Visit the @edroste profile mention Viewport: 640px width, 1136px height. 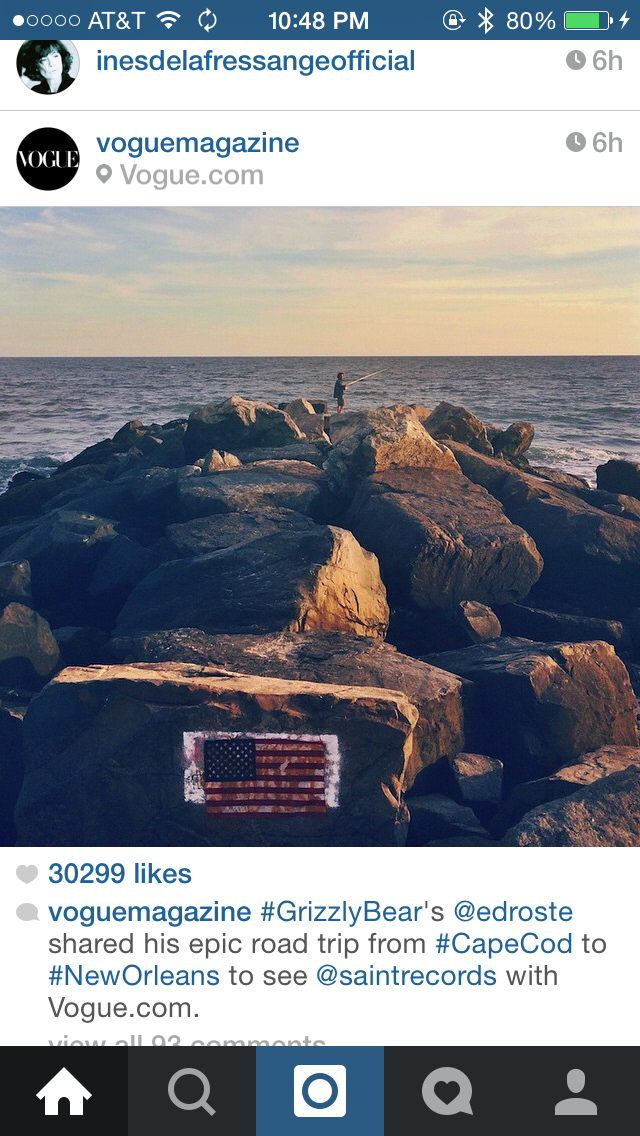[x=513, y=911]
